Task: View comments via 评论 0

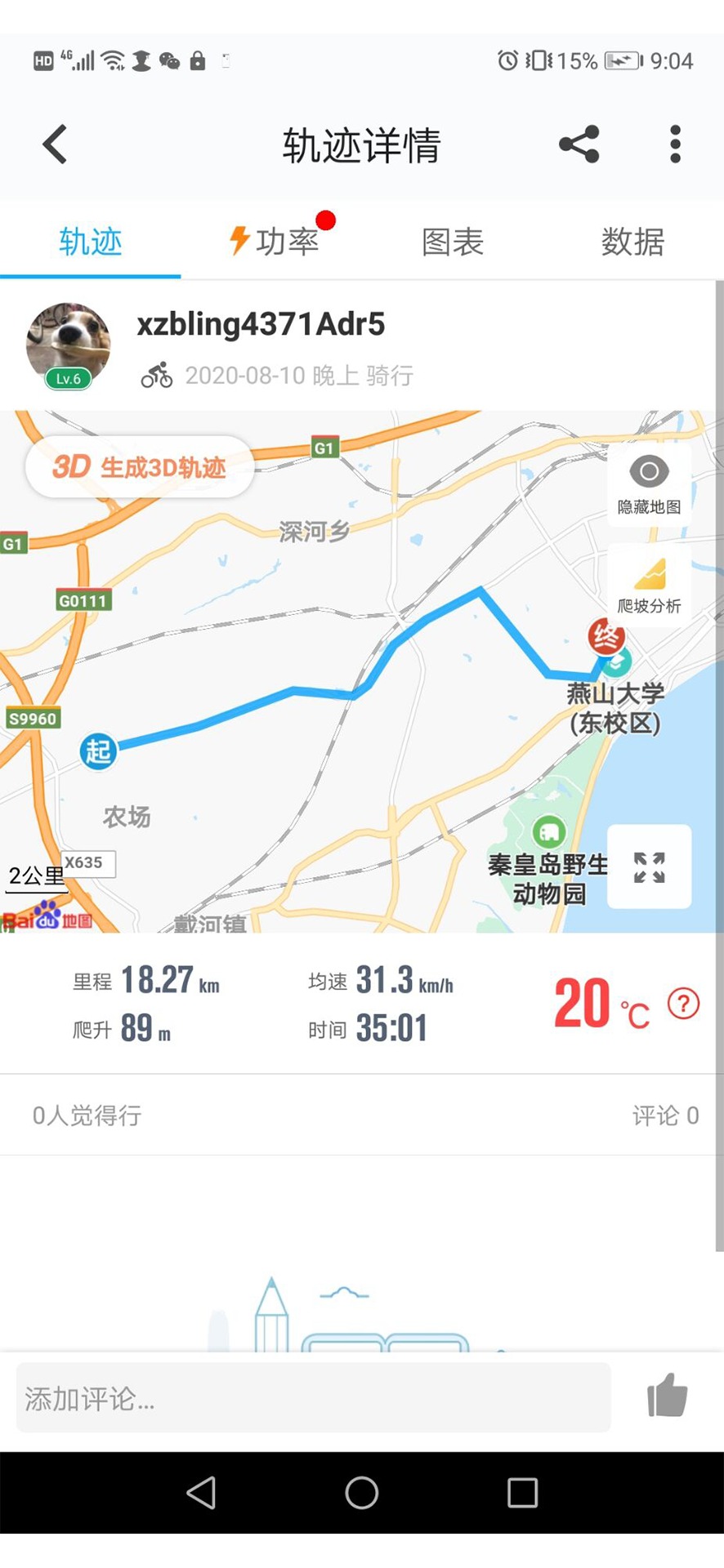Action: tap(665, 1116)
